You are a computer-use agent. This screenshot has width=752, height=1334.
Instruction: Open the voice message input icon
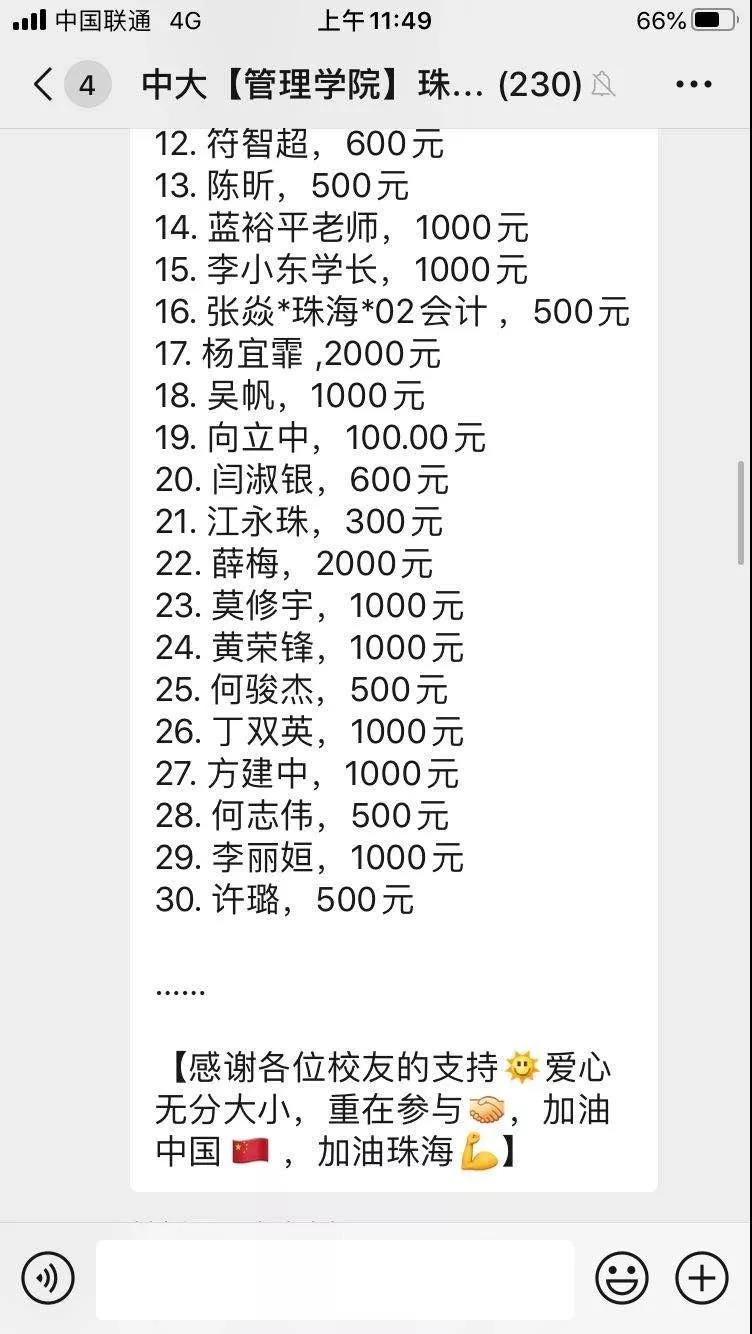pos(47,1277)
